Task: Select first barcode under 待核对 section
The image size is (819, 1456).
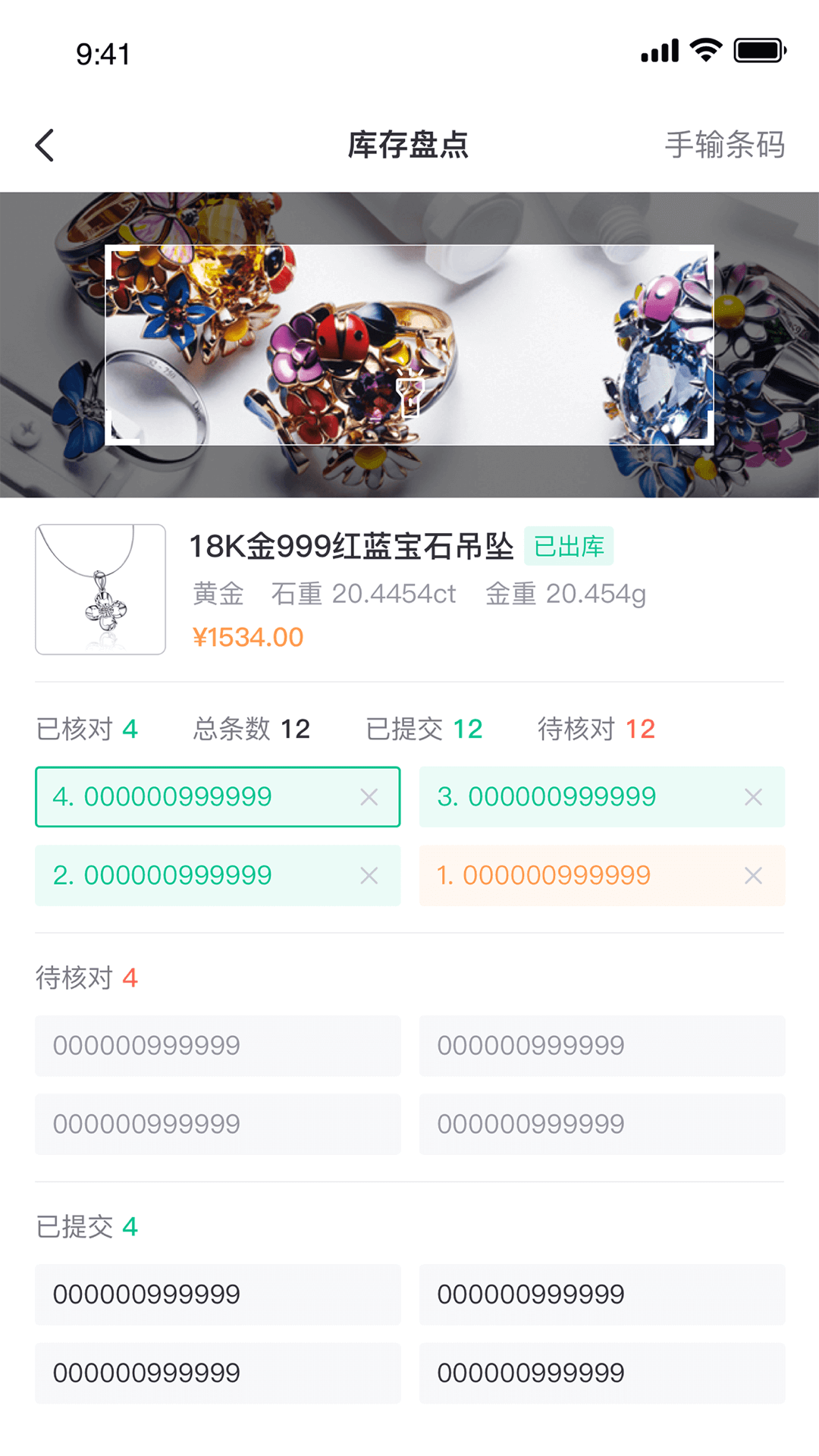Action: [217, 1046]
